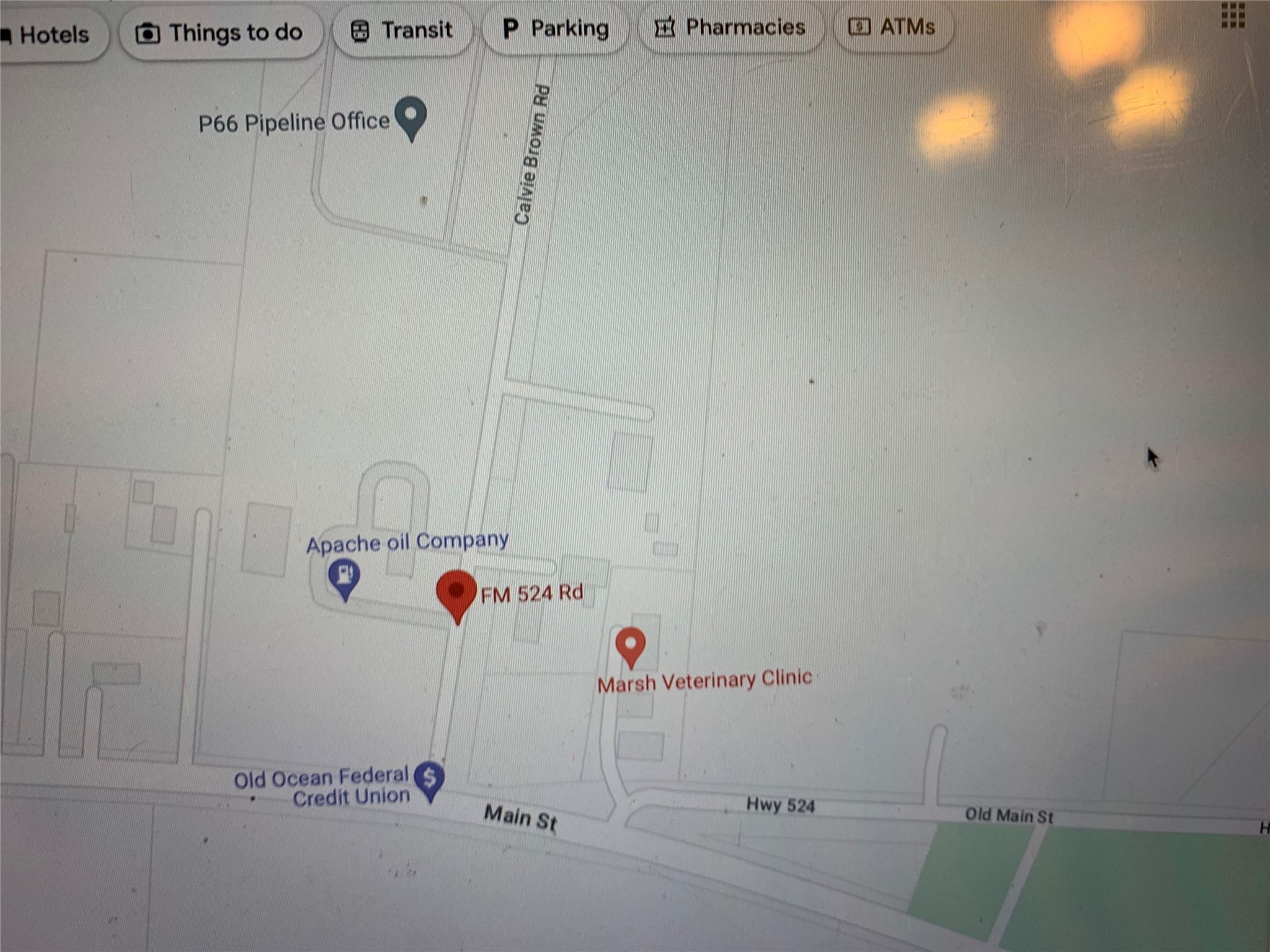Open the Google apps grid
The height and width of the screenshot is (952, 1270).
[x=1233, y=15]
